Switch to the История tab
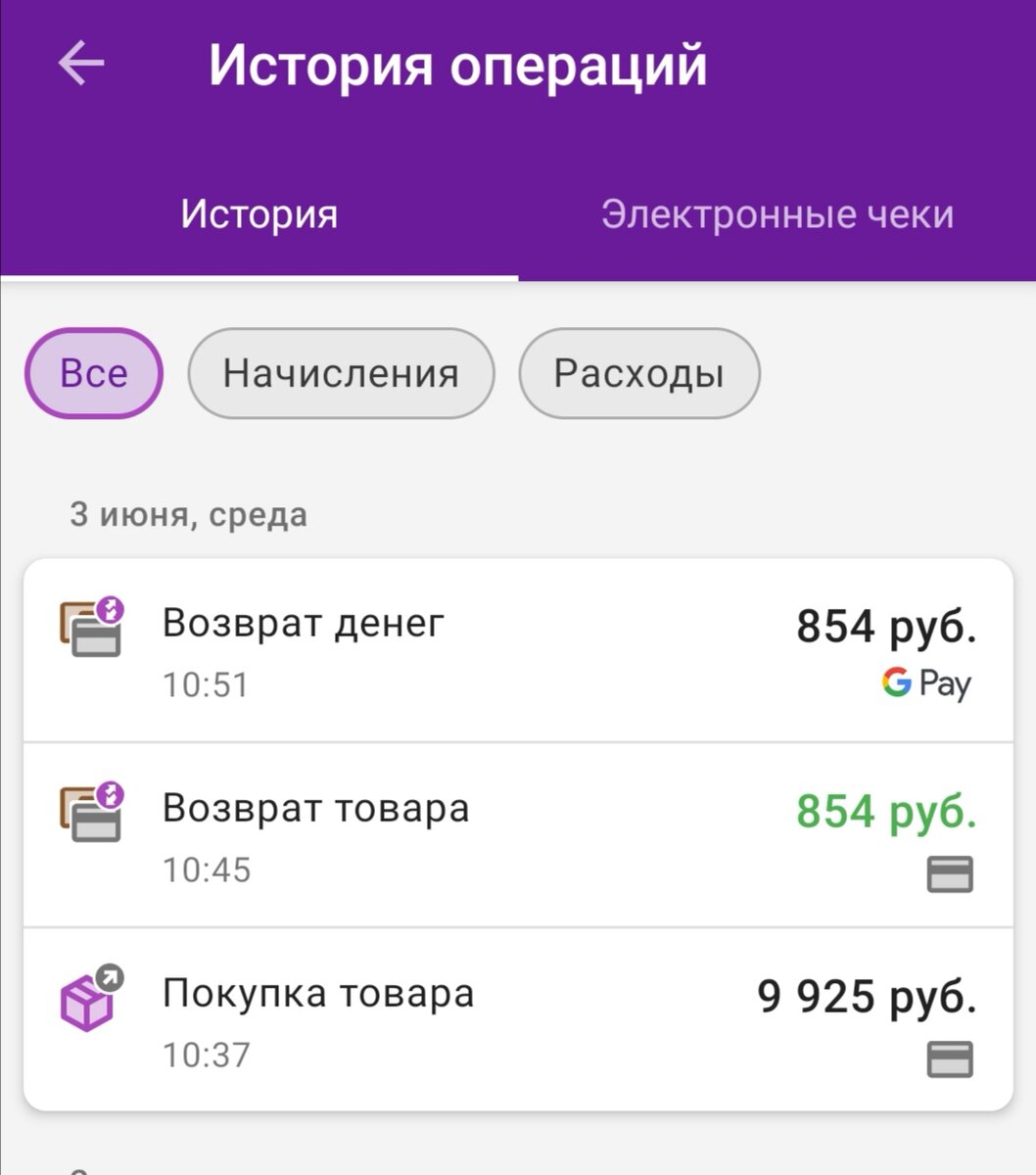 (259, 214)
